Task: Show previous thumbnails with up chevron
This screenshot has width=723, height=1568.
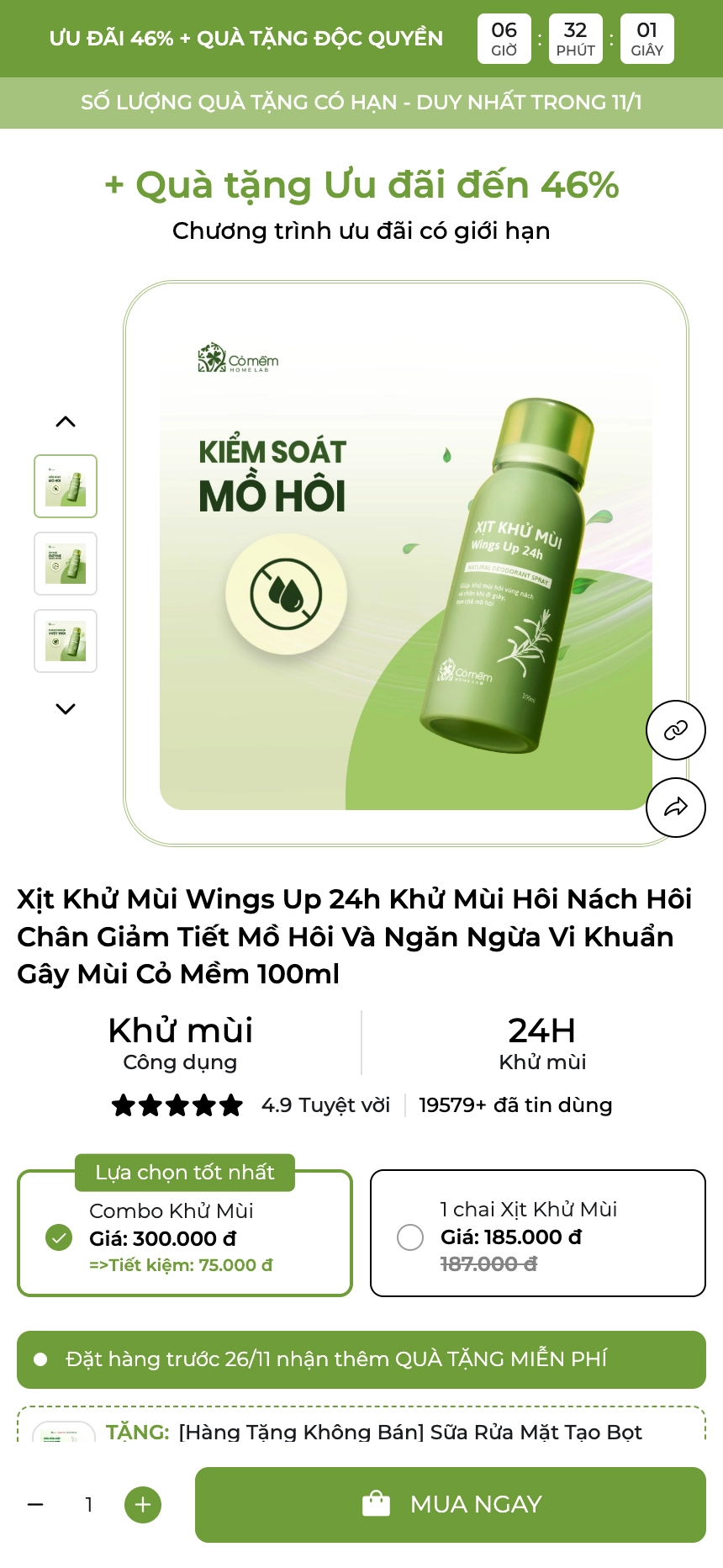Action: pyautogui.click(x=66, y=421)
